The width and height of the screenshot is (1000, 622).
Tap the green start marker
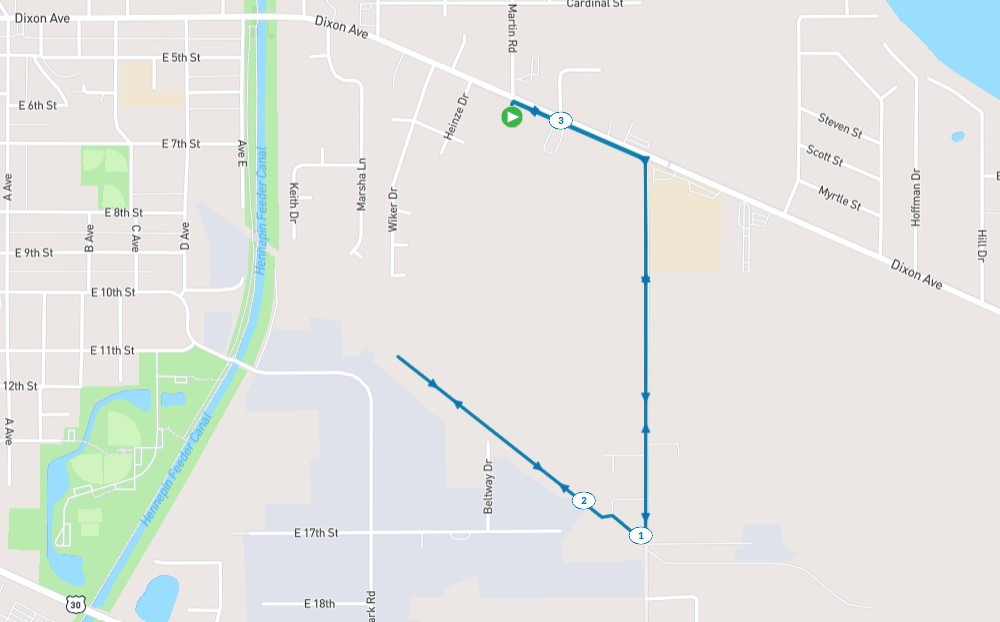[x=511, y=117]
